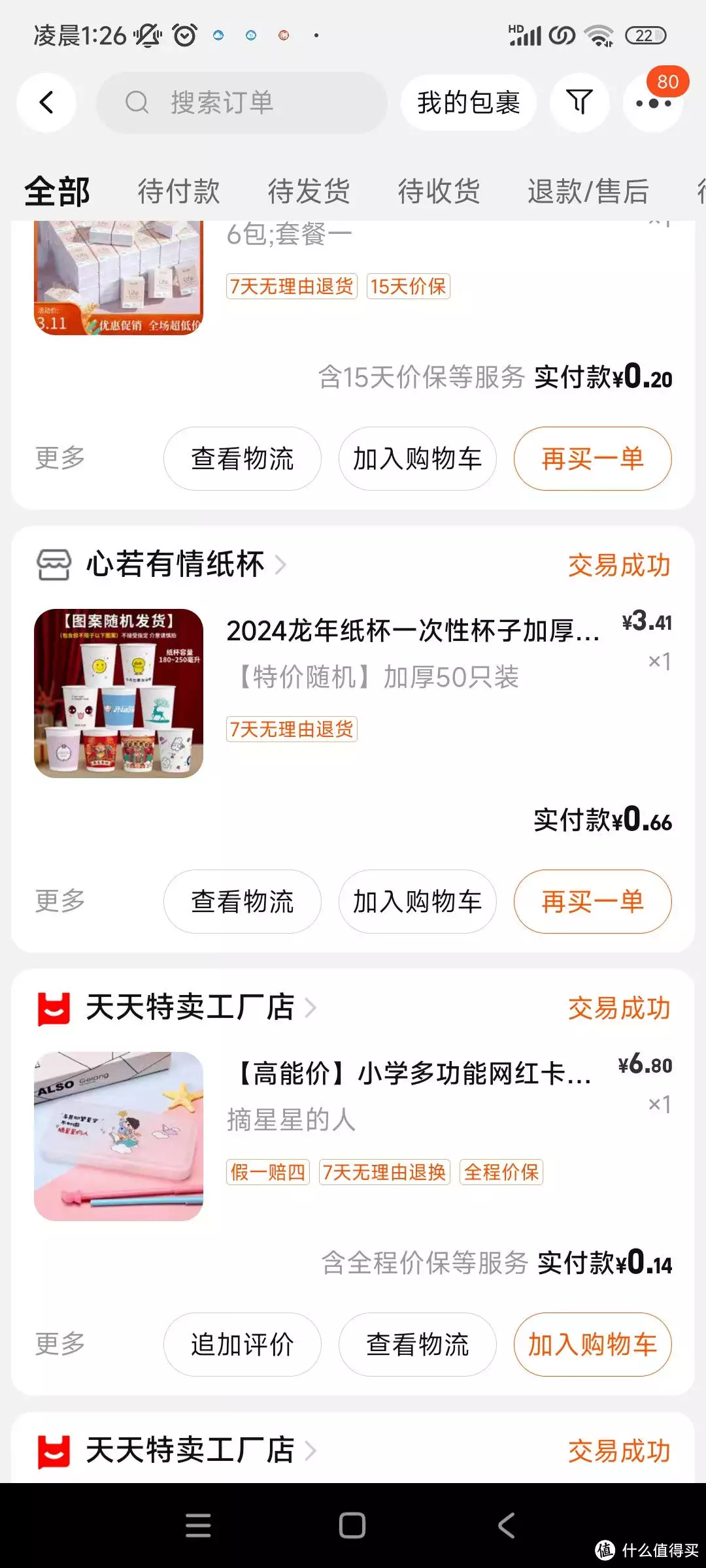Add the 龙年纸杯 item to cart
The height and width of the screenshot is (1568, 706).
[417, 902]
